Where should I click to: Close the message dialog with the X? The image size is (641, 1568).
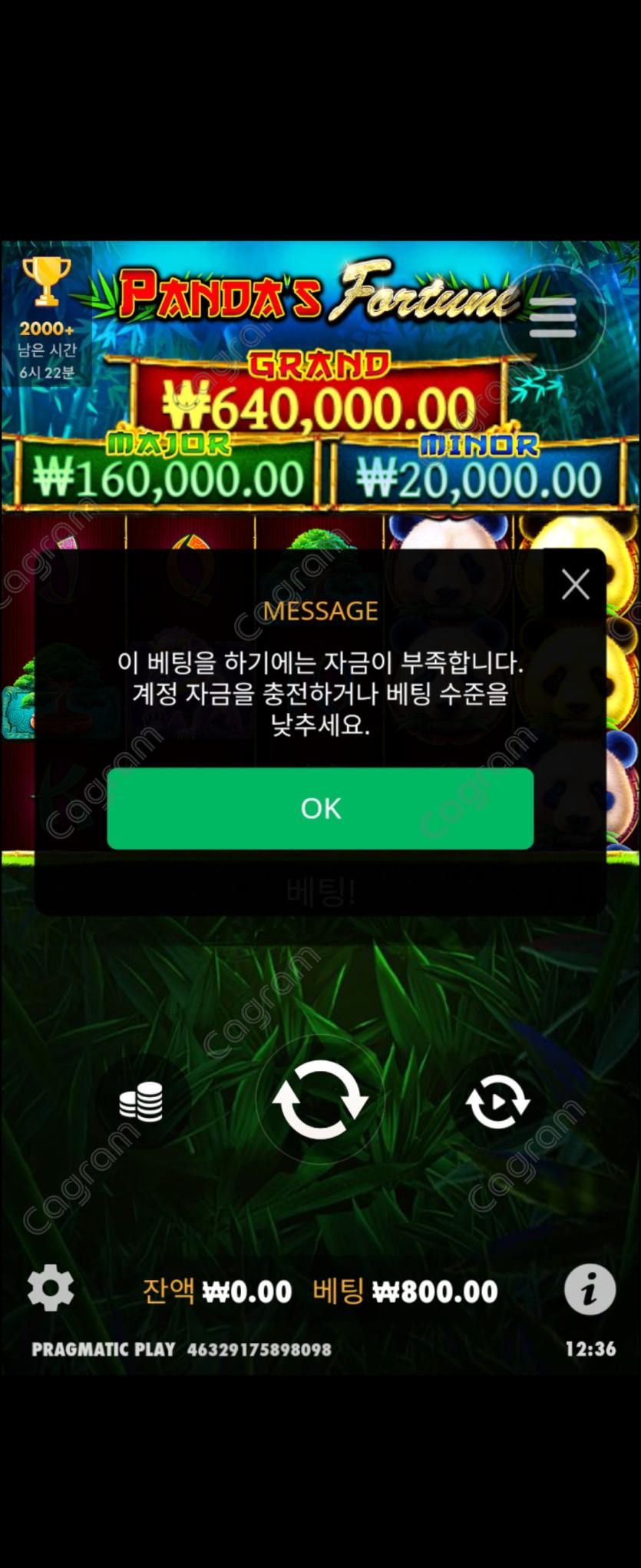point(575,585)
